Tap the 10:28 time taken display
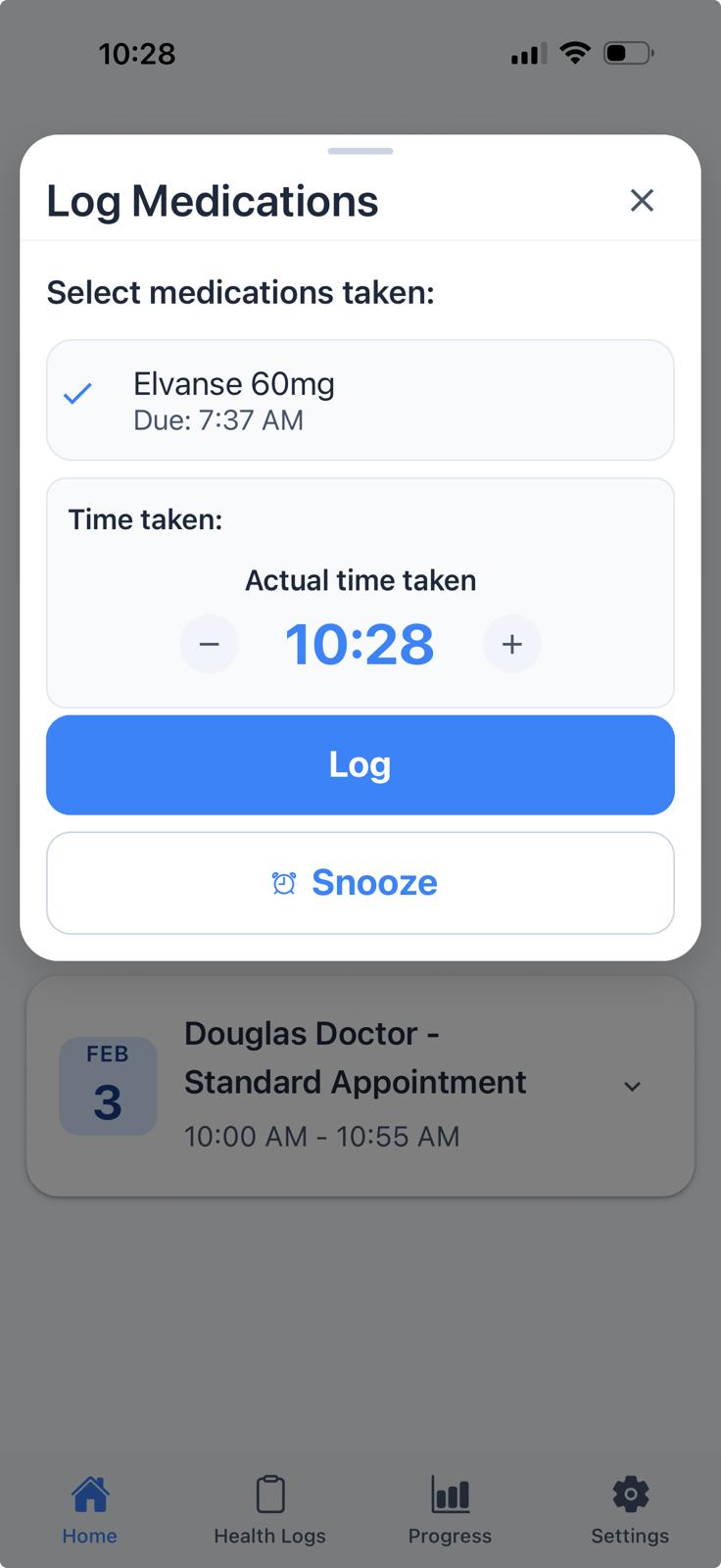This screenshot has width=721, height=1568. (x=360, y=644)
